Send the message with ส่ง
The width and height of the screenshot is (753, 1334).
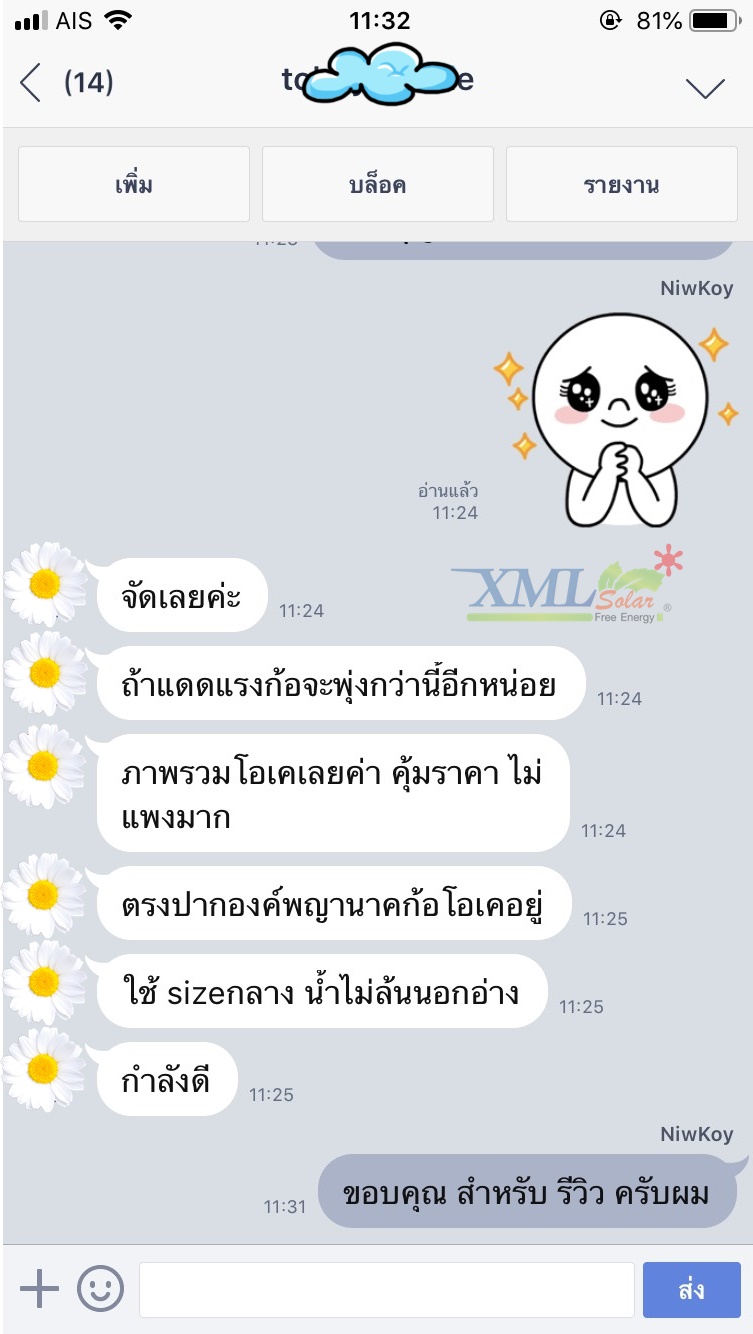pos(691,1289)
